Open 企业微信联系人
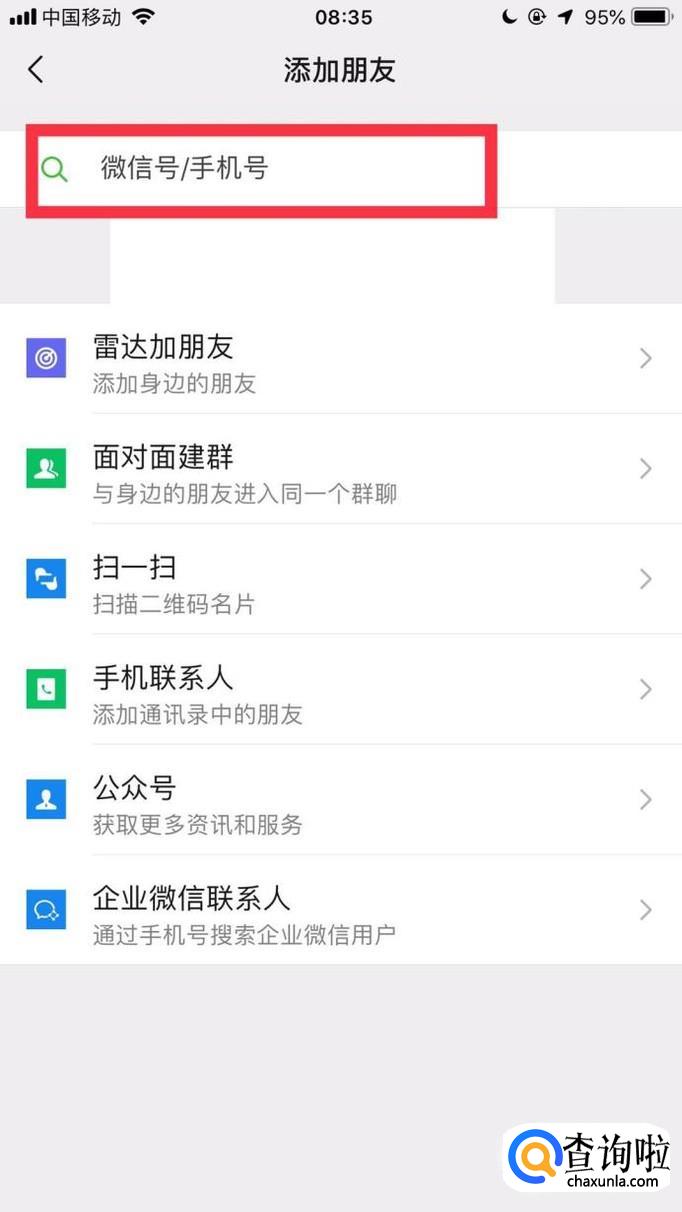This screenshot has width=682, height=1212. coord(340,909)
